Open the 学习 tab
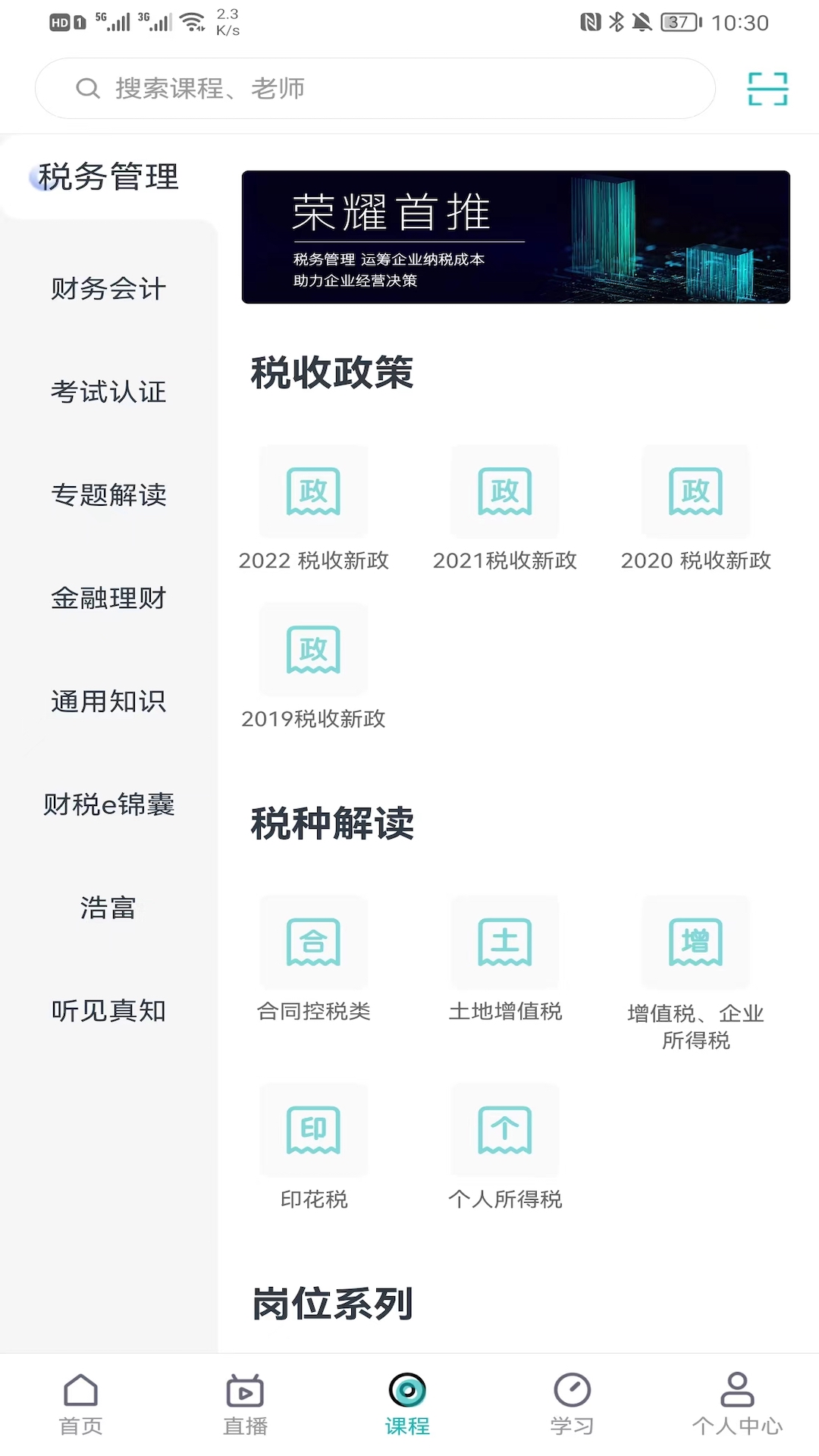The image size is (819, 1456). click(x=573, y=1404)
